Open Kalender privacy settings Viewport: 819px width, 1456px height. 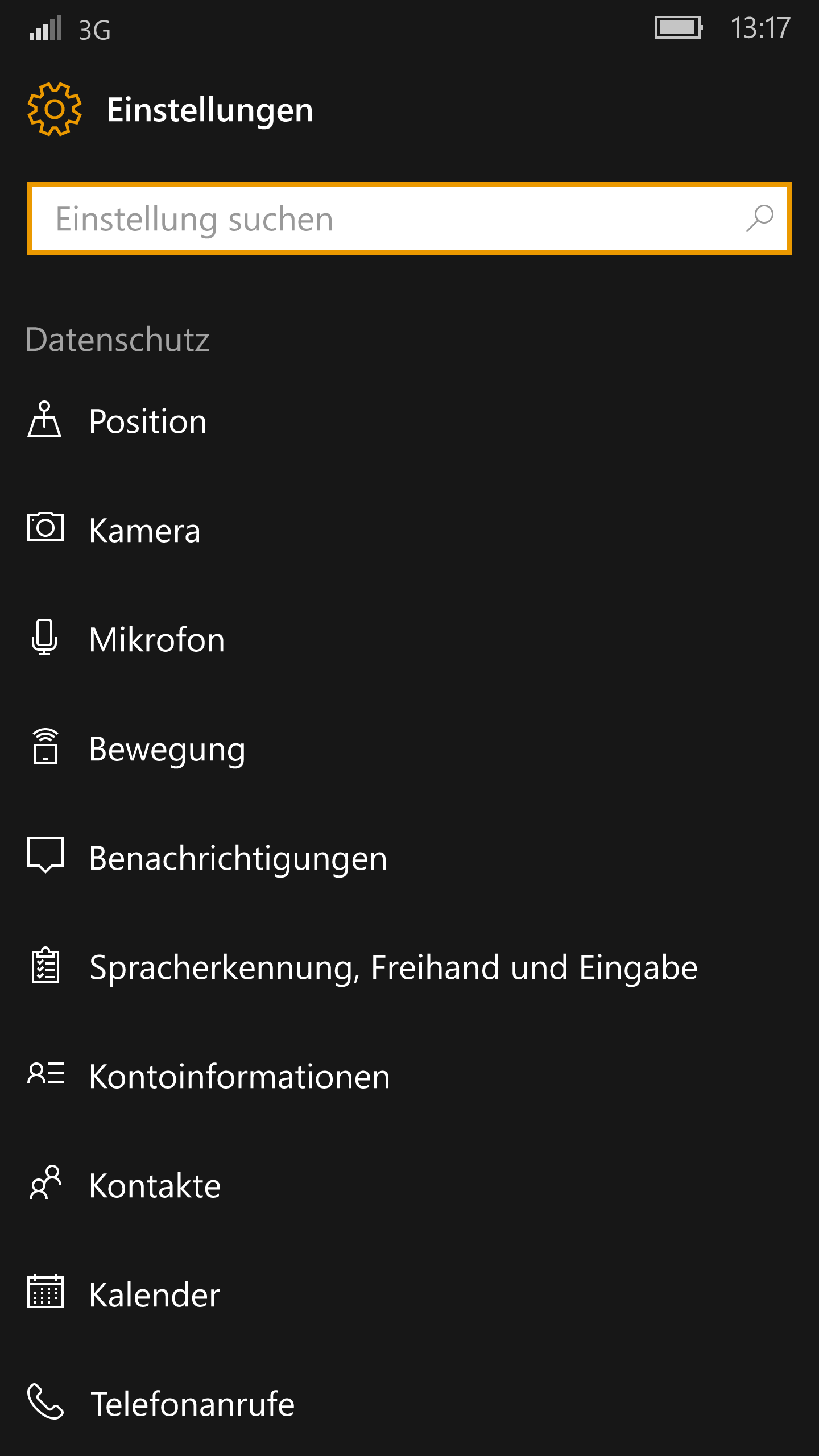pyautogui.click(x=409, y=1294)
